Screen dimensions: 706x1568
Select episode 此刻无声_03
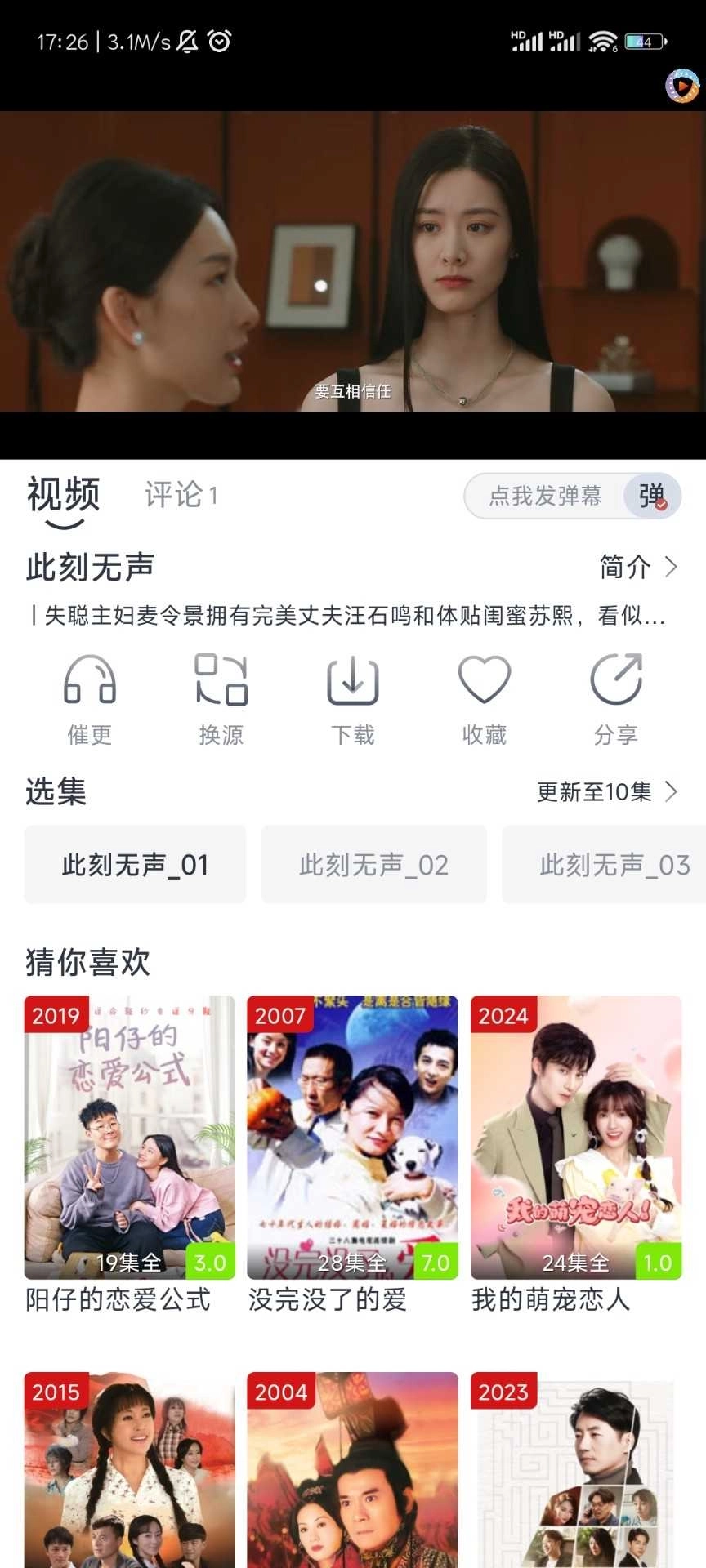613,864
